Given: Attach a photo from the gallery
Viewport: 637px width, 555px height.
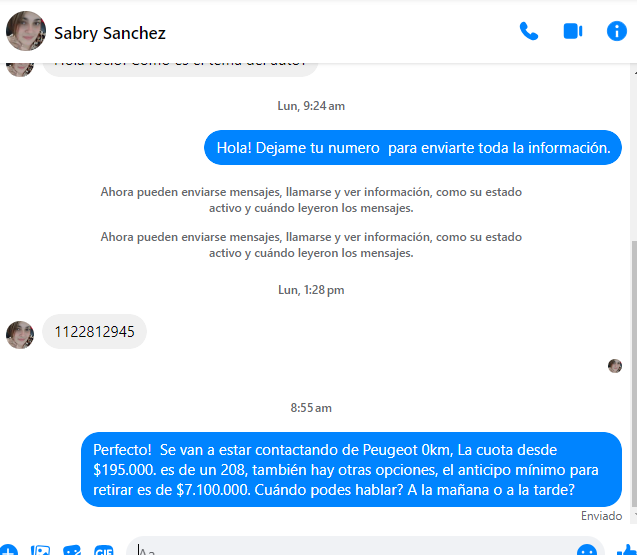Looking at the screenshot, I should pos(40,550).
